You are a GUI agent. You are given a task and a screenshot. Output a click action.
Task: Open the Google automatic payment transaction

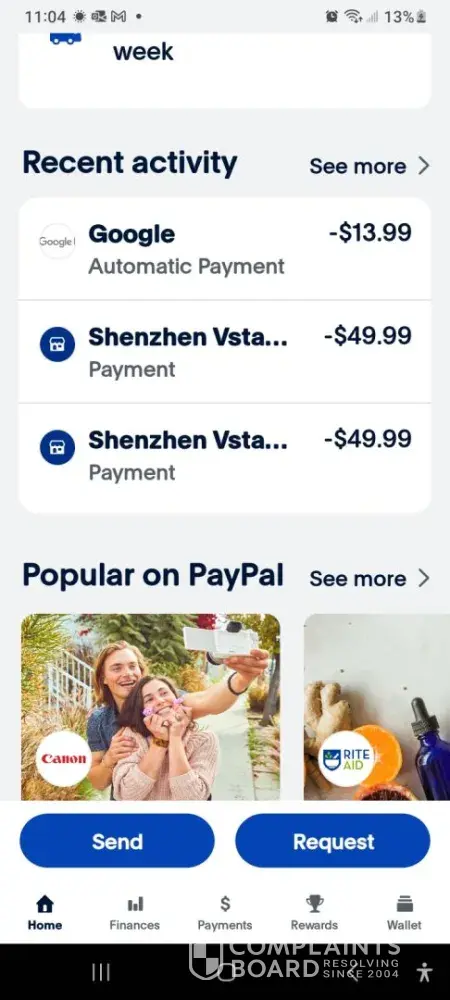pyautogui.click(x=224, y=249)
